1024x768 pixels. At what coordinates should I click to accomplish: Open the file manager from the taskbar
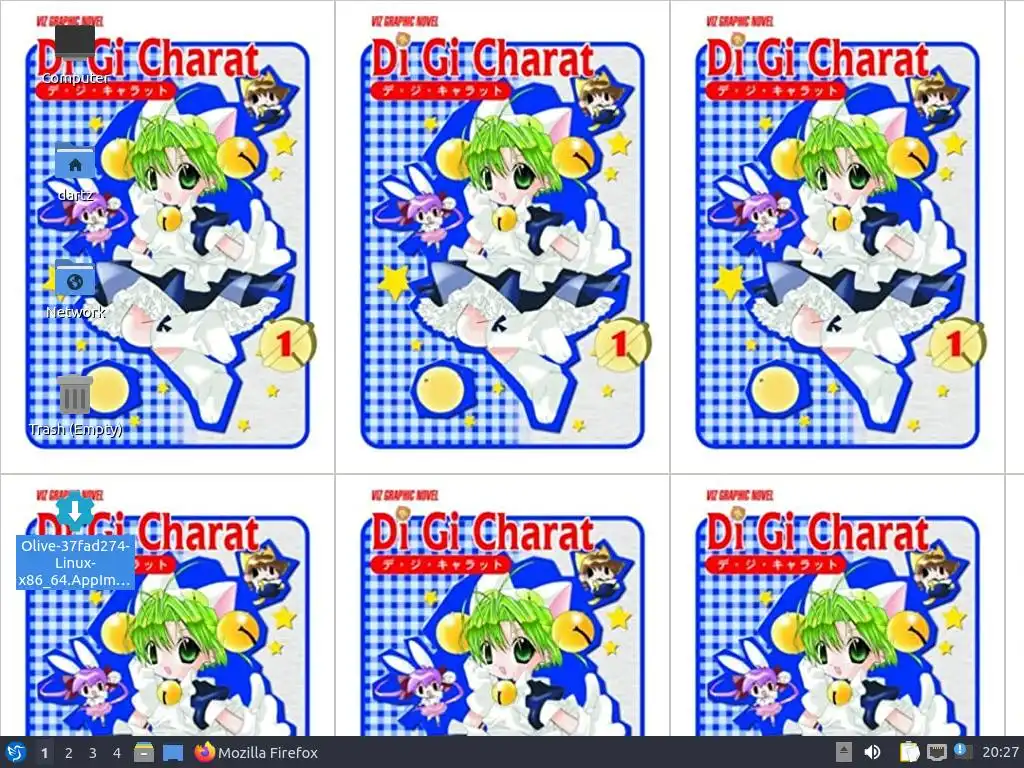[144, 752]
